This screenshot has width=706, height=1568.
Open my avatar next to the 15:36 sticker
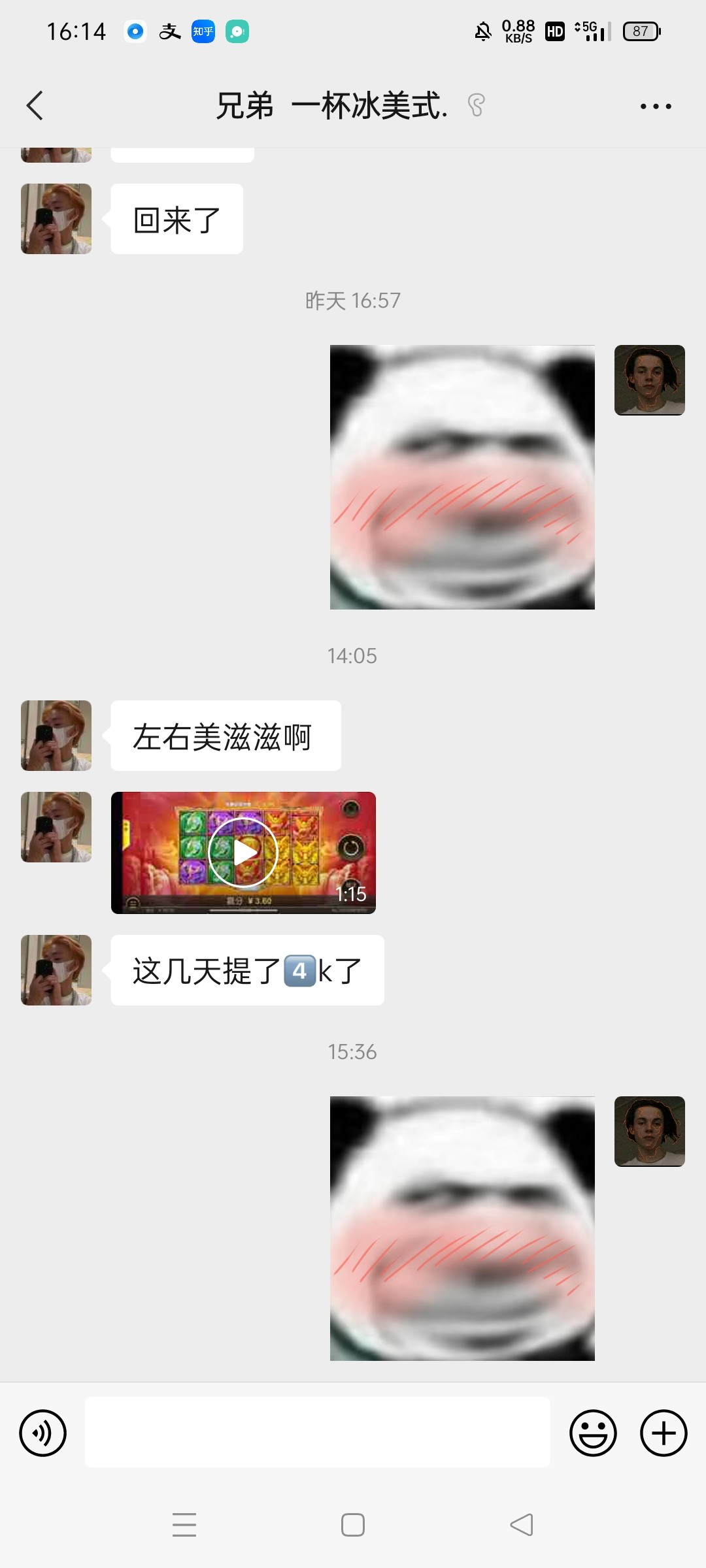(649, 1132)
